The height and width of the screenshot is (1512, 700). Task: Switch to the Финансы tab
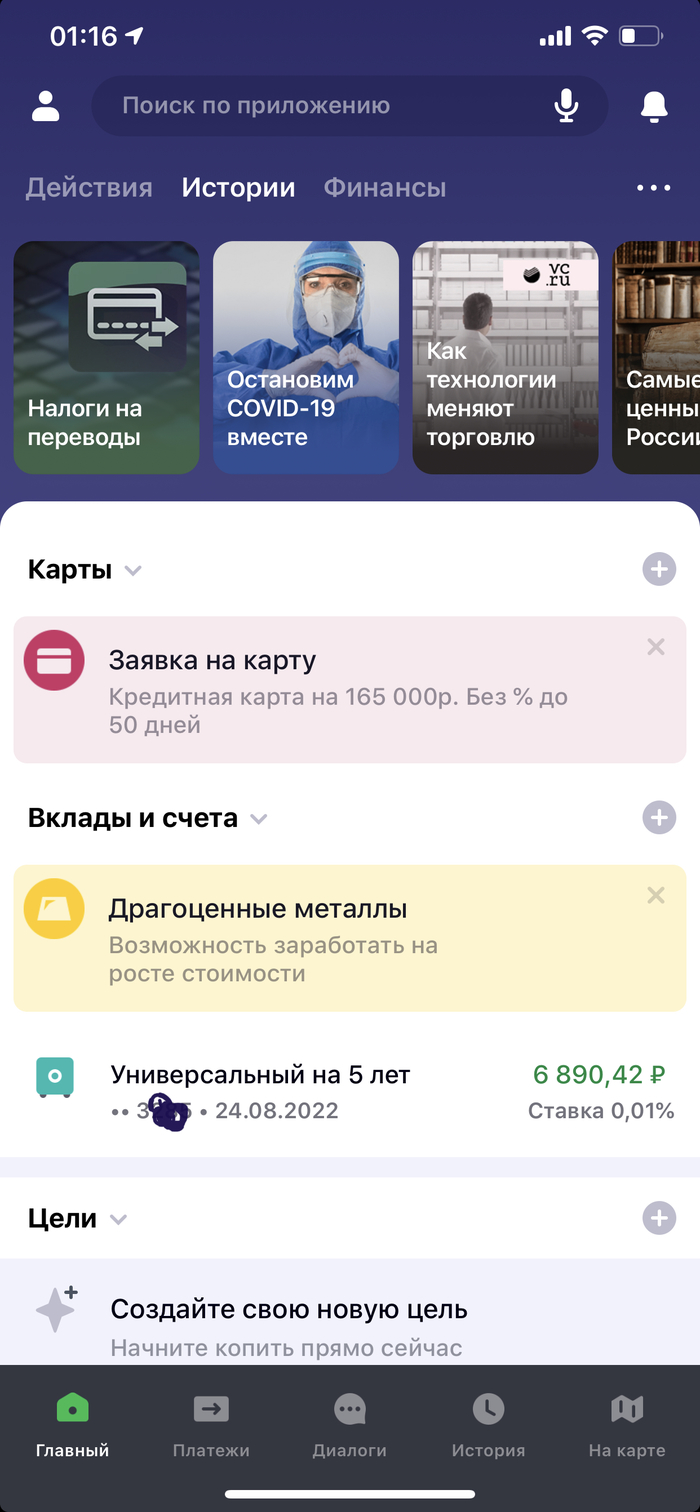(385, 188)
